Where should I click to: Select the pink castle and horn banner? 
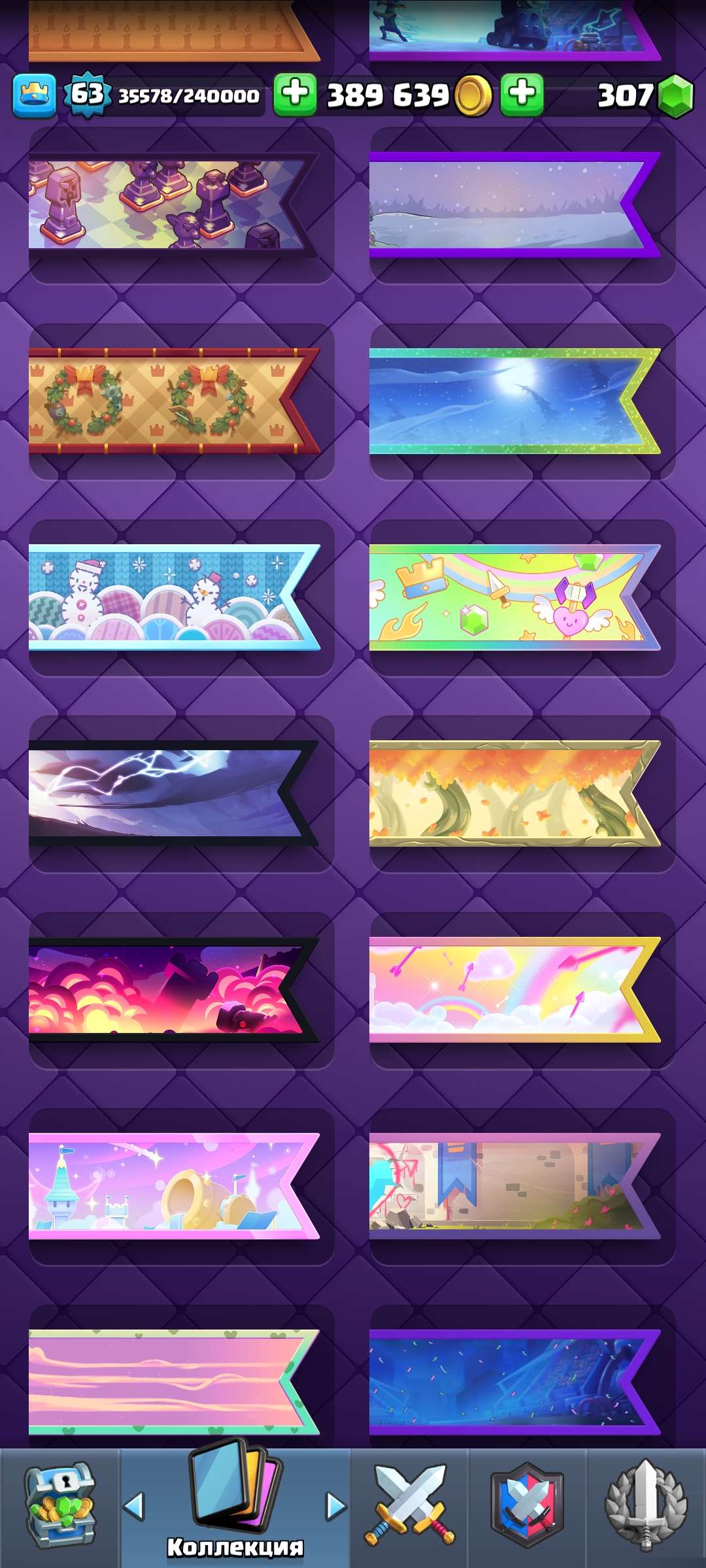point(167,1184)
